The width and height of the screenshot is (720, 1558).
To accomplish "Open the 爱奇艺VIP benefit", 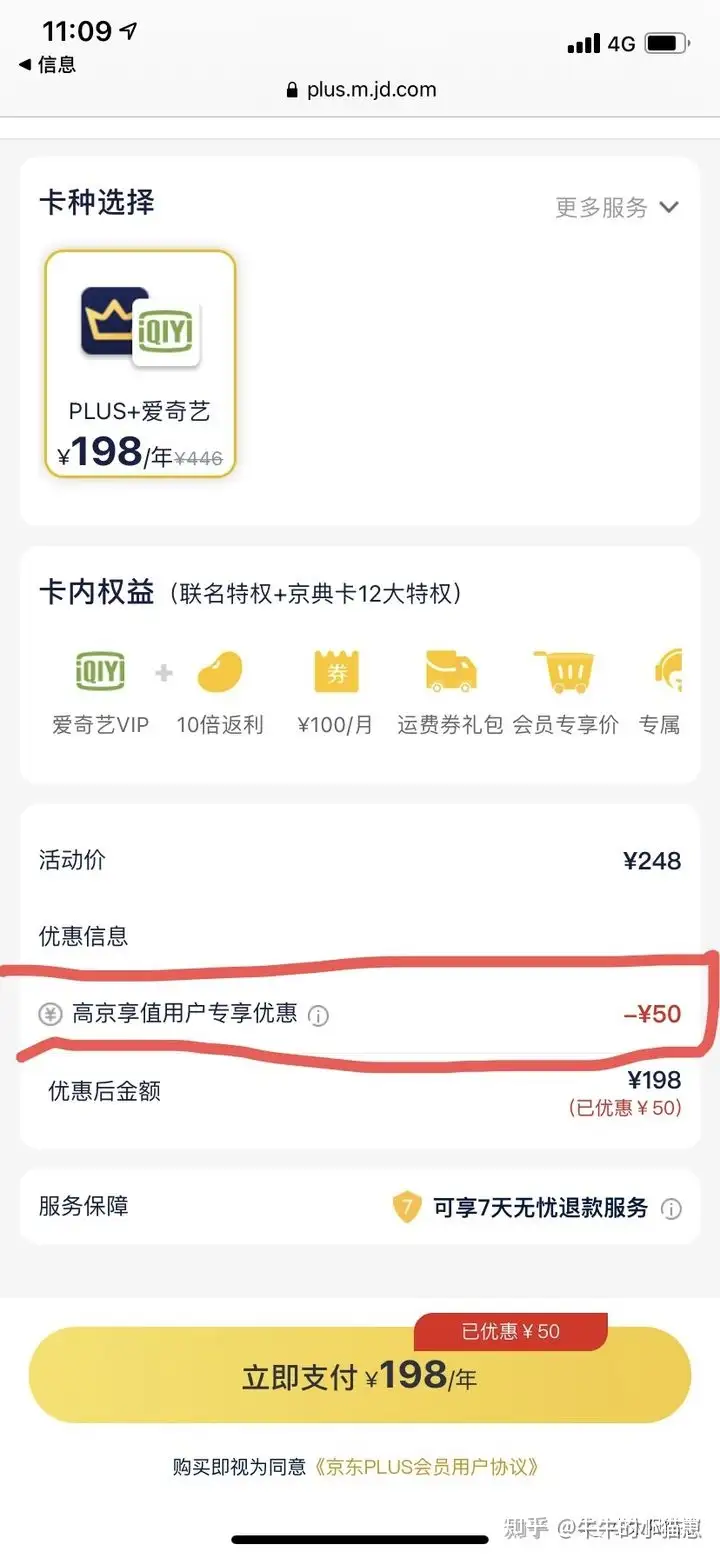I will click(100, 692).
